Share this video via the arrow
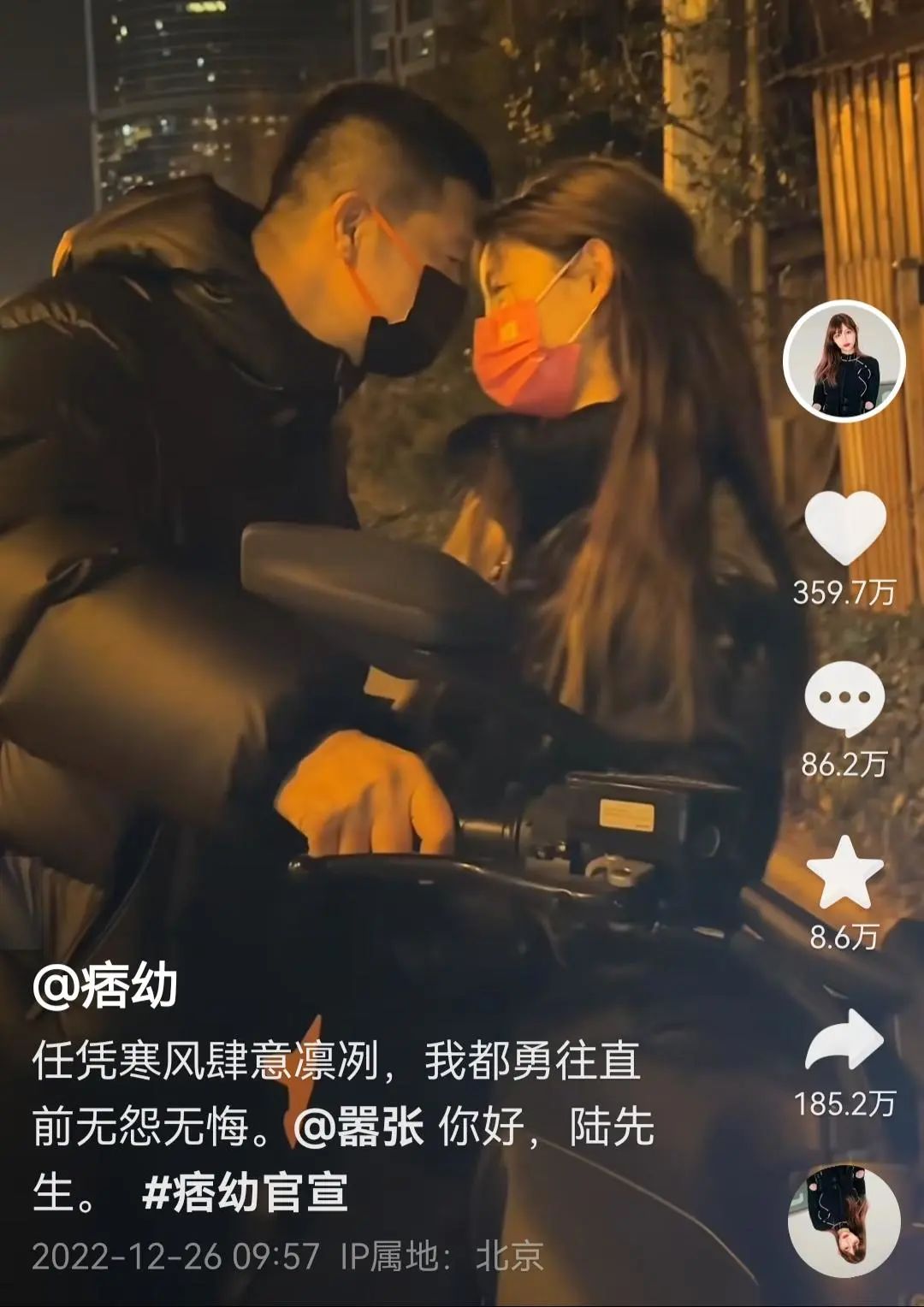The width and height of the screenshot is (924, 1307). (x=844, y=1040)
